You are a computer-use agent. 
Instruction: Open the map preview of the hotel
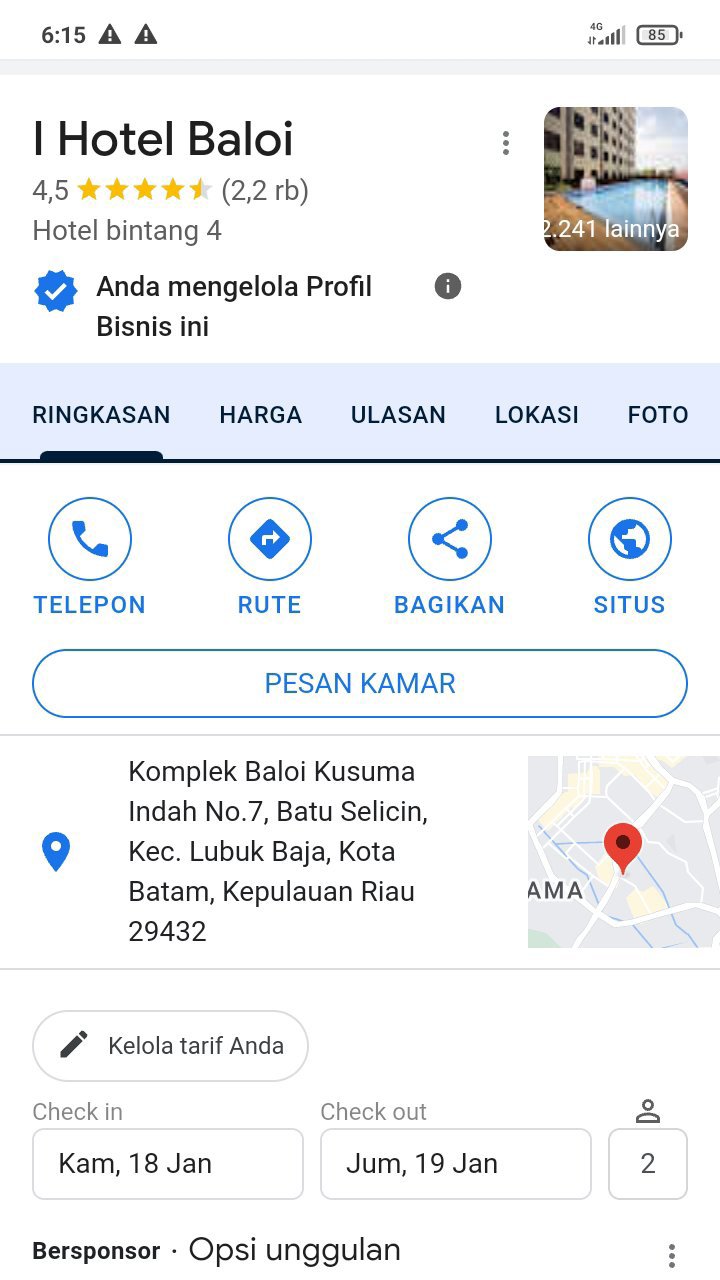point(623,852)
